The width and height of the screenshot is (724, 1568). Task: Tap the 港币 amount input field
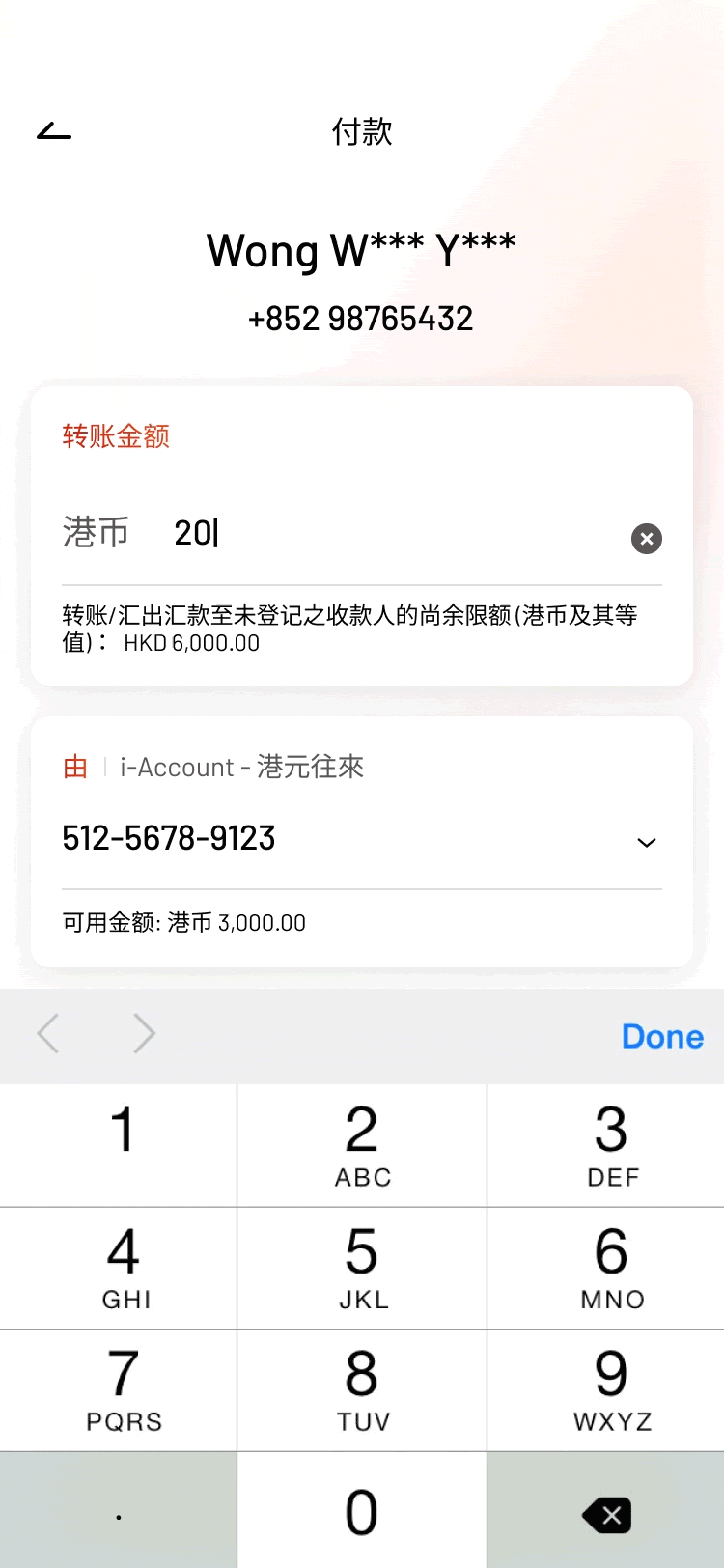pos(396,533)
